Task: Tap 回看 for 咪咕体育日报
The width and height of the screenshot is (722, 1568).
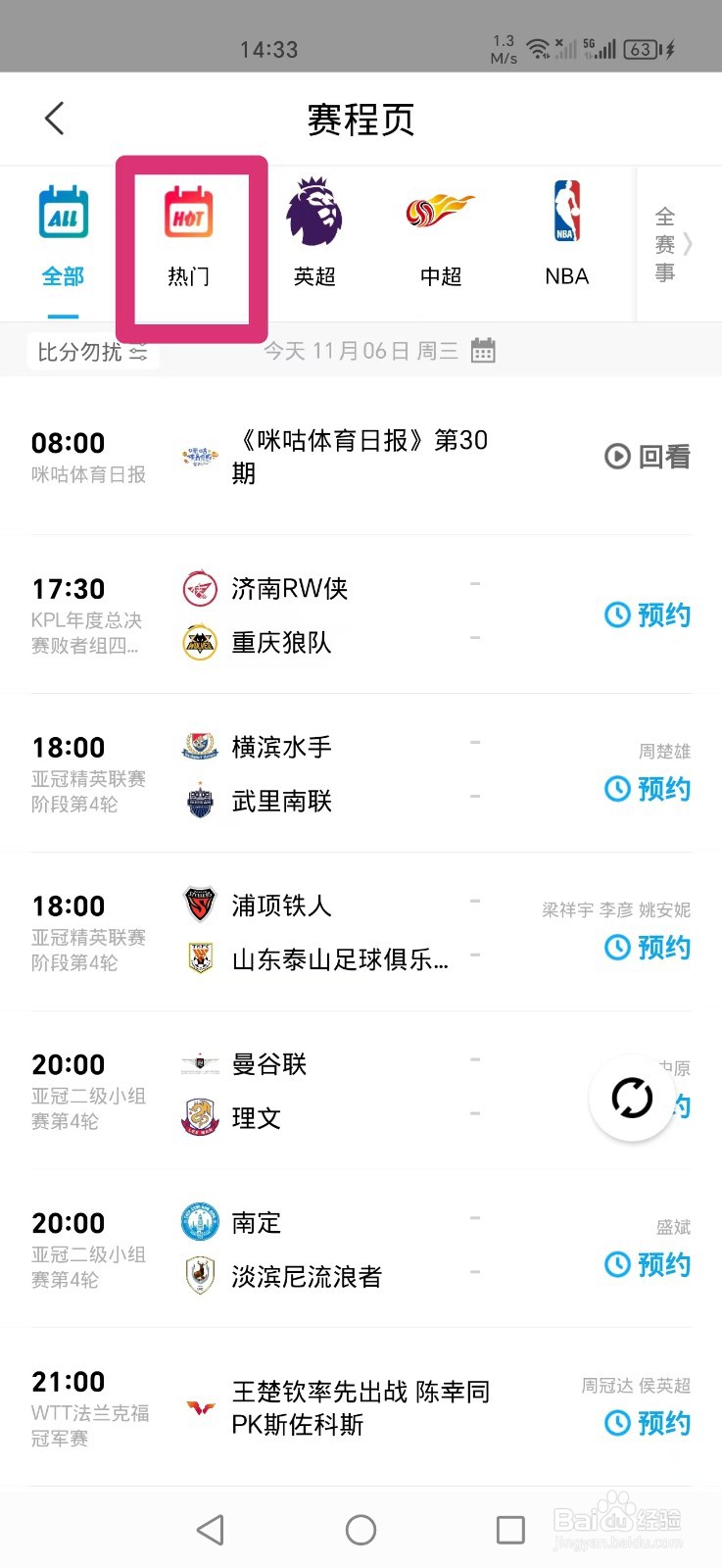Action: tap(647, 457)
